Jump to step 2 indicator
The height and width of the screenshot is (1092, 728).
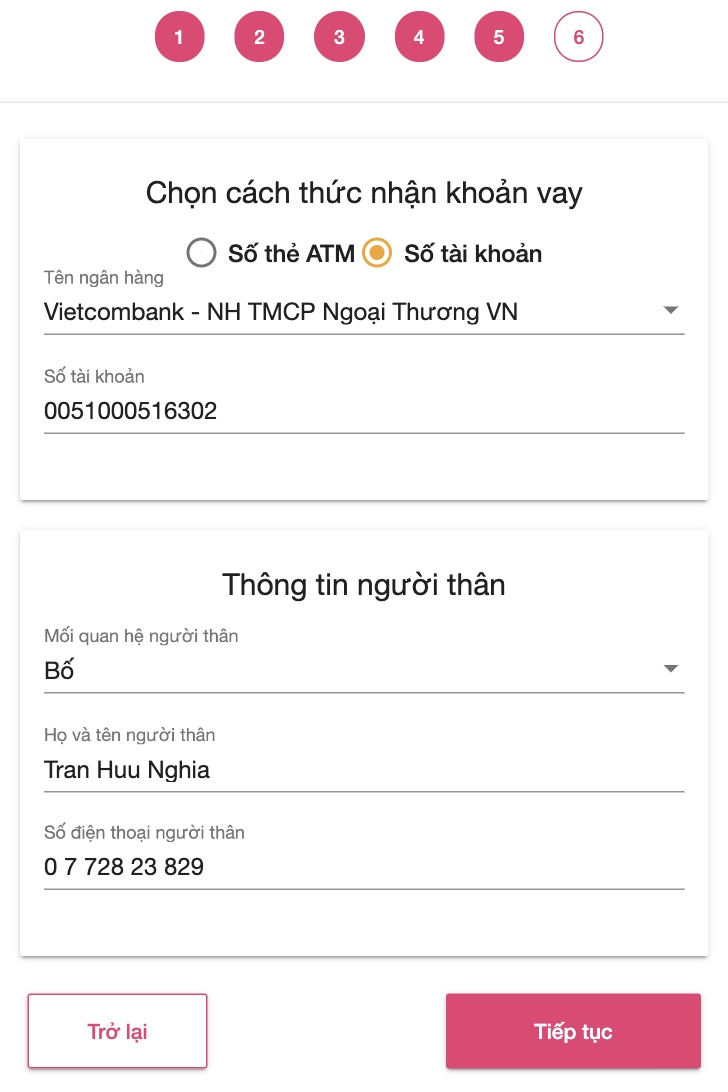tap(259, 38)
